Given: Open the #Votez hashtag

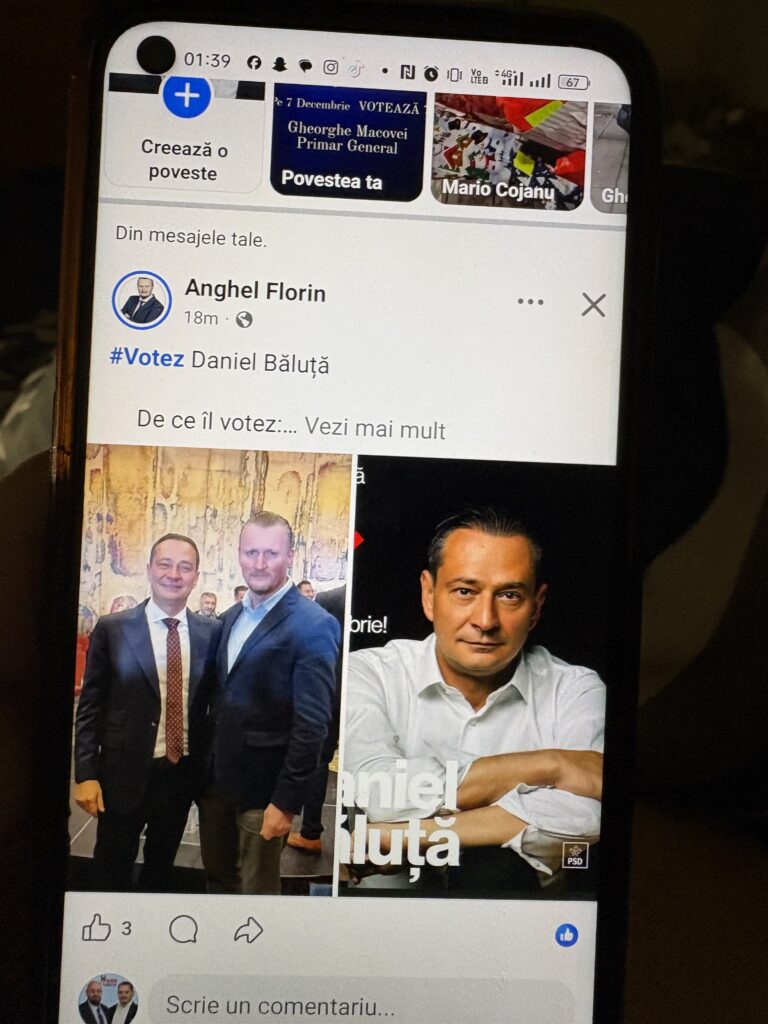Looking at the screenshot, I should click(147, 359).
